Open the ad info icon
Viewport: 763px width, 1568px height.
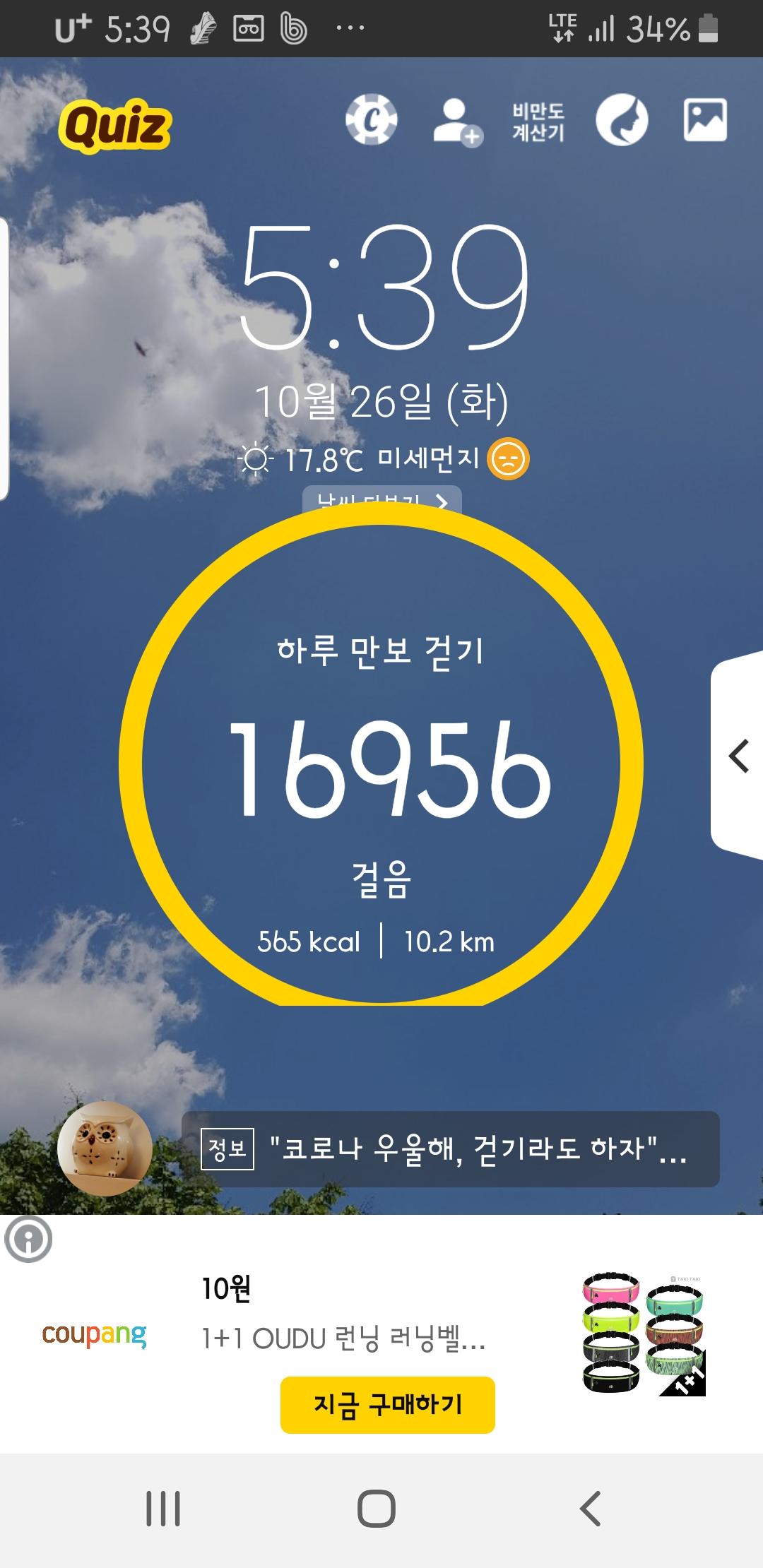[x=28, y=1238]
